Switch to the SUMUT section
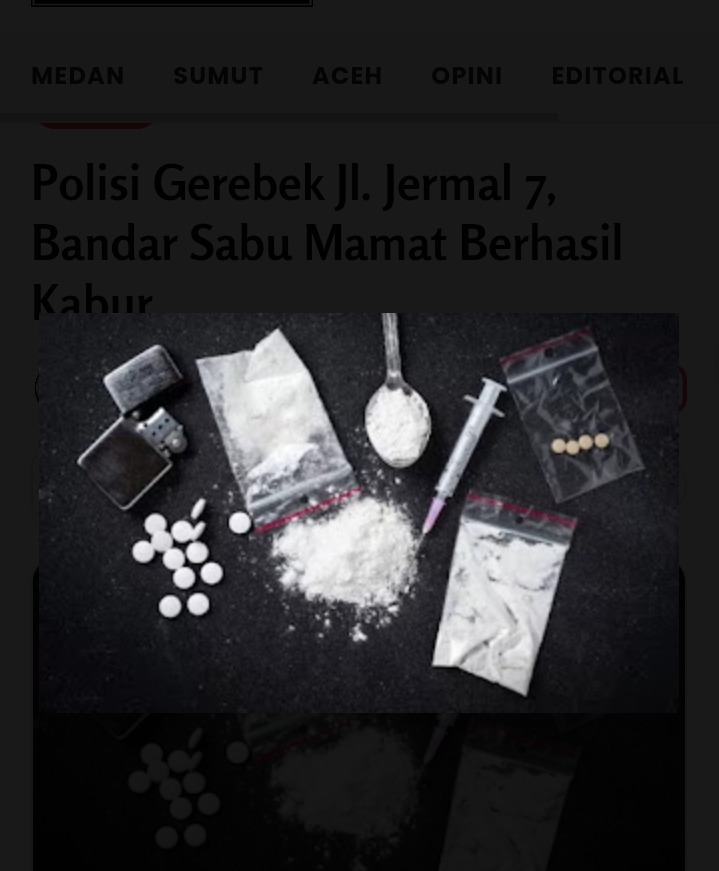Viewport: 719px width, 871px height. pos(218,76)
